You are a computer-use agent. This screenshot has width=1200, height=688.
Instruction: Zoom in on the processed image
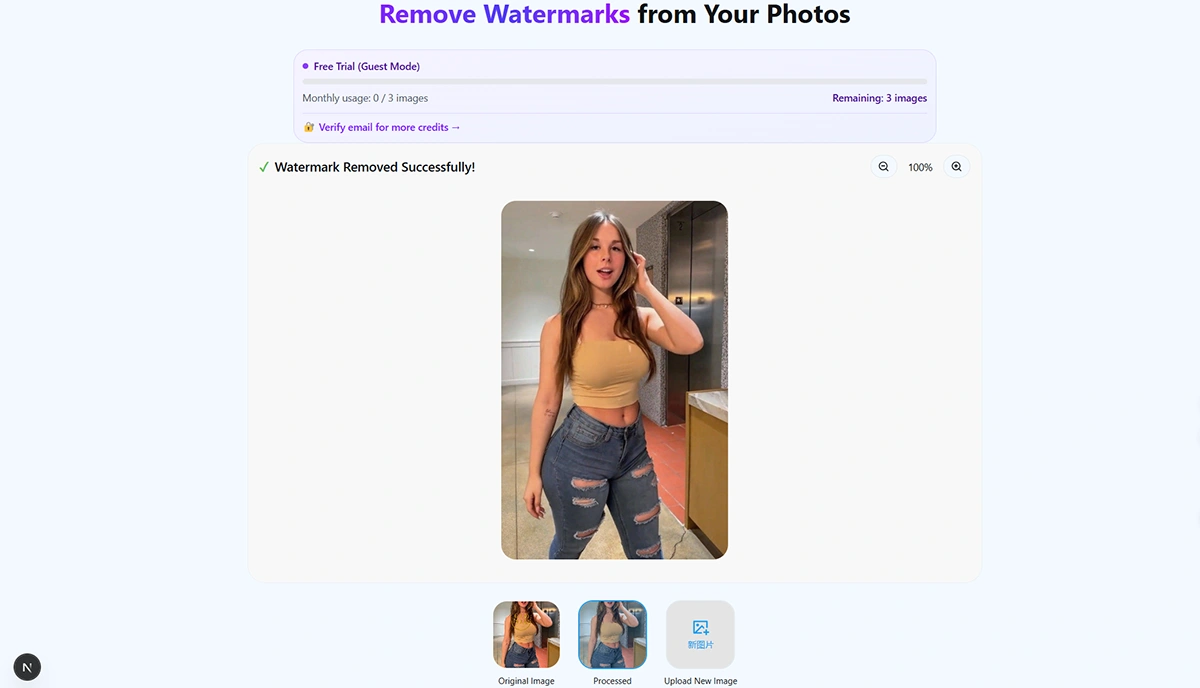pyautogui.click(x=956, y=167)
